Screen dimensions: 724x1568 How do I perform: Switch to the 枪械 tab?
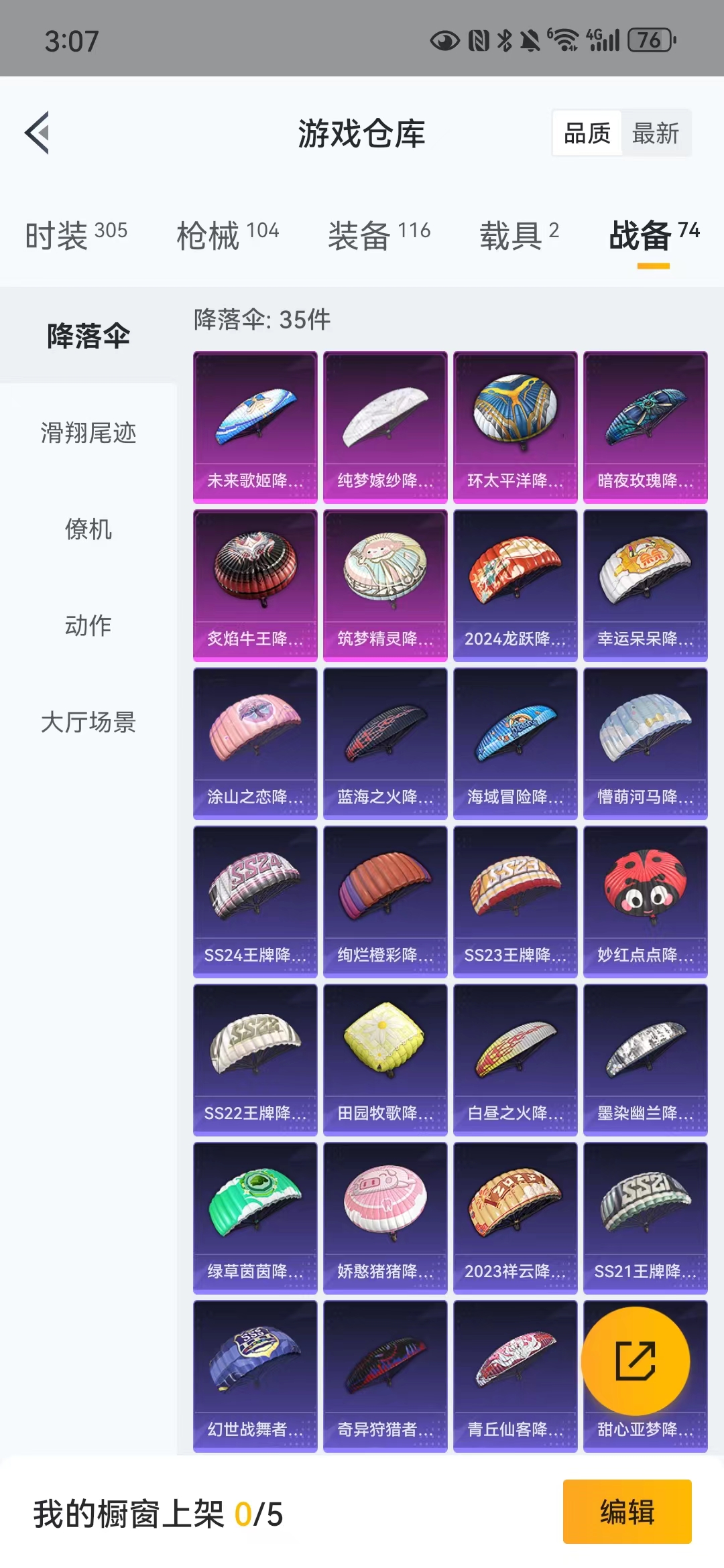227,235
